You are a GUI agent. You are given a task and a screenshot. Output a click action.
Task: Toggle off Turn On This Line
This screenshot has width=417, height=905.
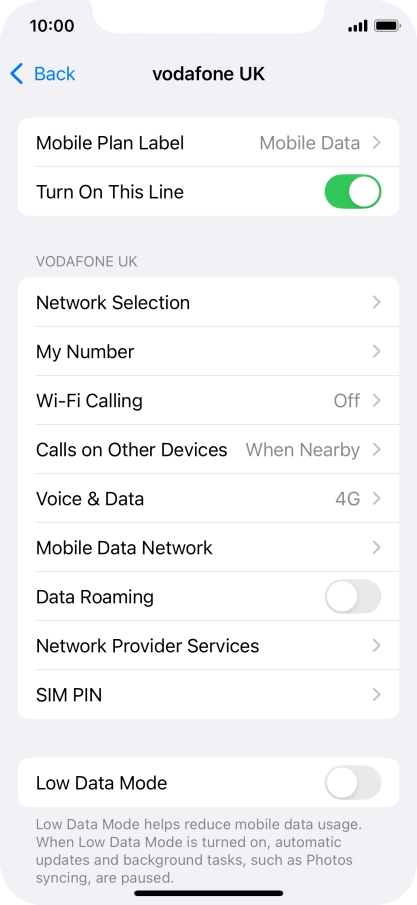point(353,192)
